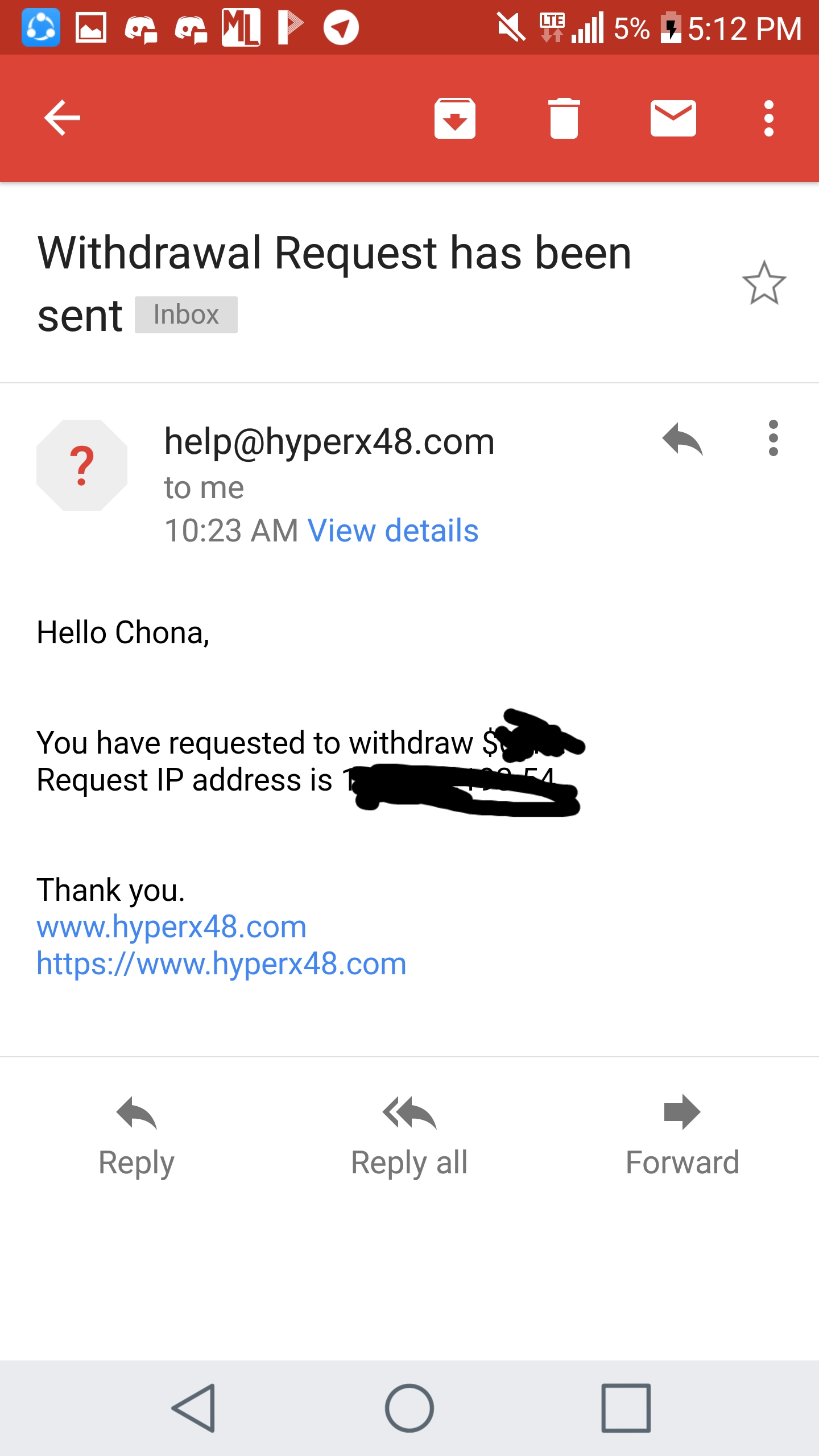Screen dimensions: 819x1456
Task: Tap reply arrow next to sender address
Action: (x=682, y=439)
